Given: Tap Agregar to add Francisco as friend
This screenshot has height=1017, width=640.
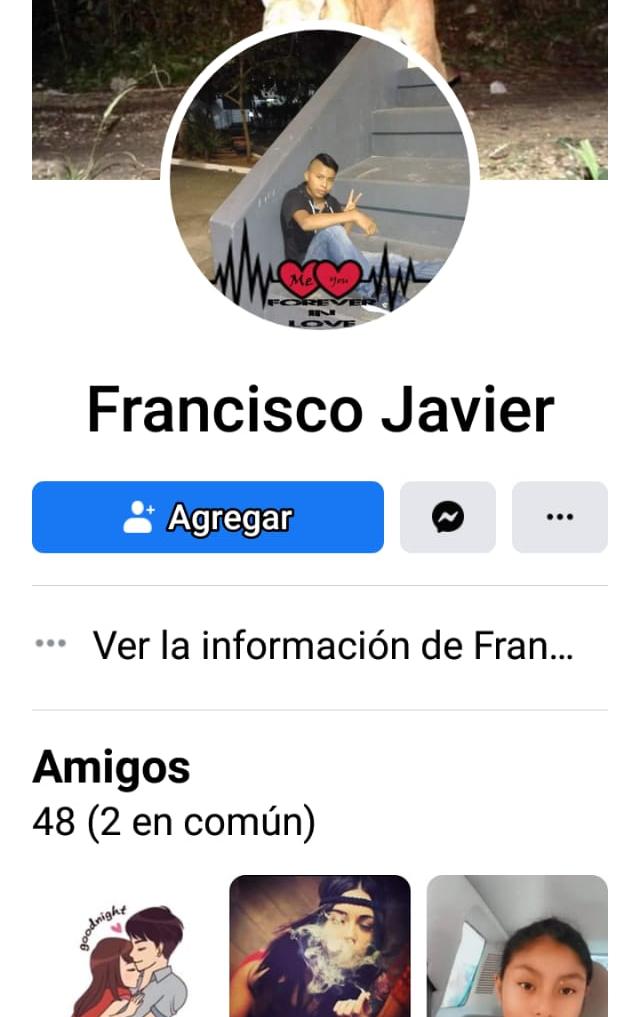Looking at the screenshot, I should [208, 517].
